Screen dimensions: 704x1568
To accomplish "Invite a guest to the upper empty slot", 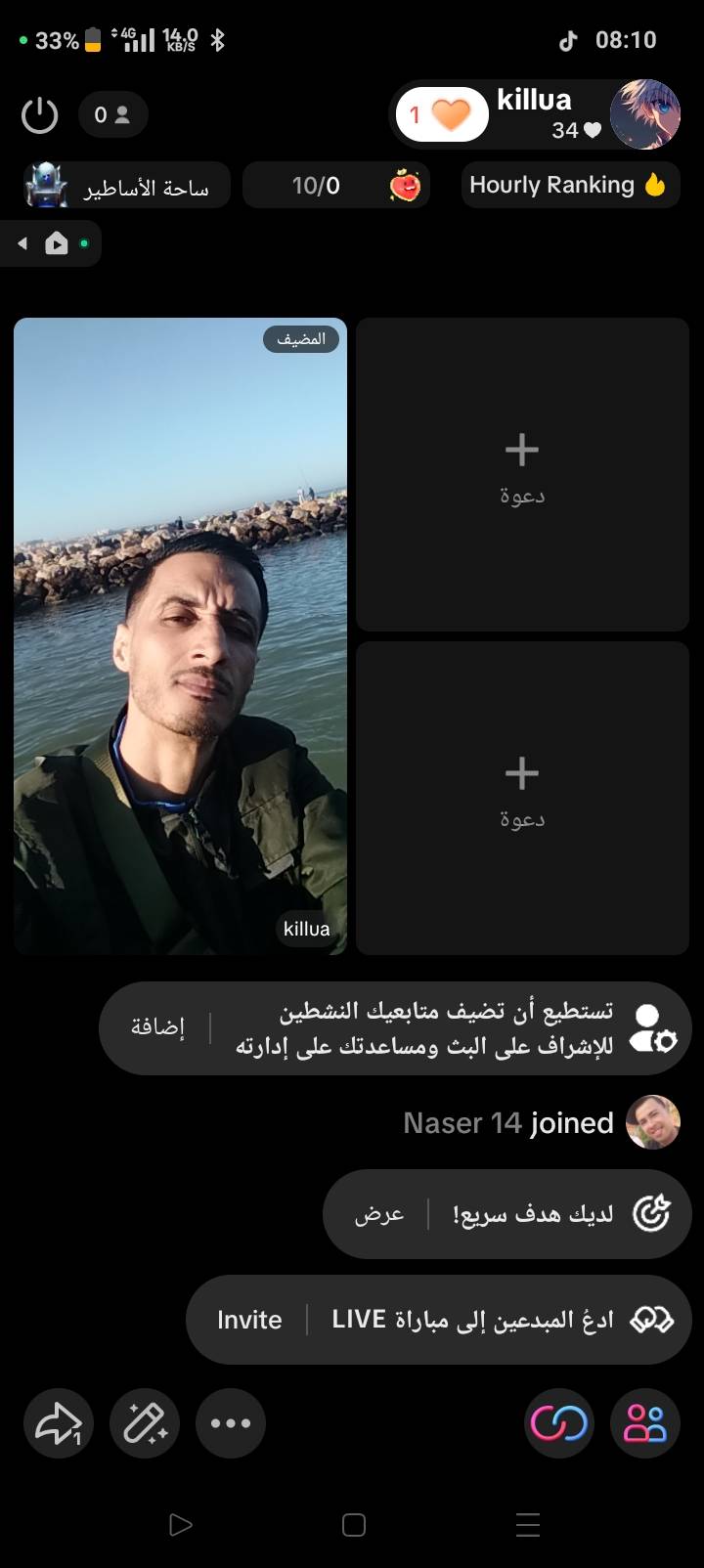I will (x=522, y=473).
